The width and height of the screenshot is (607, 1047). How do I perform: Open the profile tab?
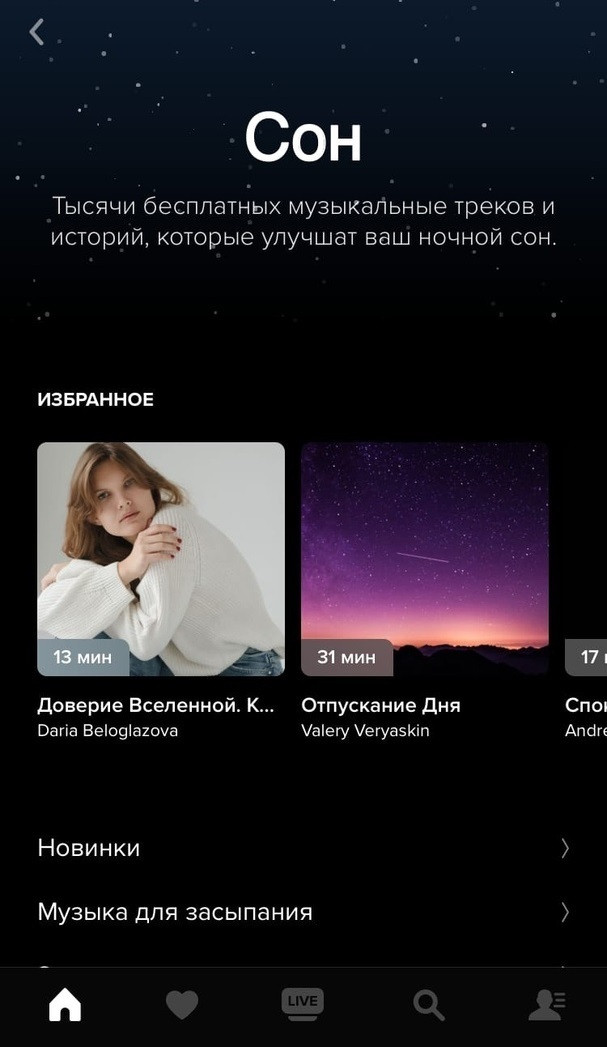547,1005
